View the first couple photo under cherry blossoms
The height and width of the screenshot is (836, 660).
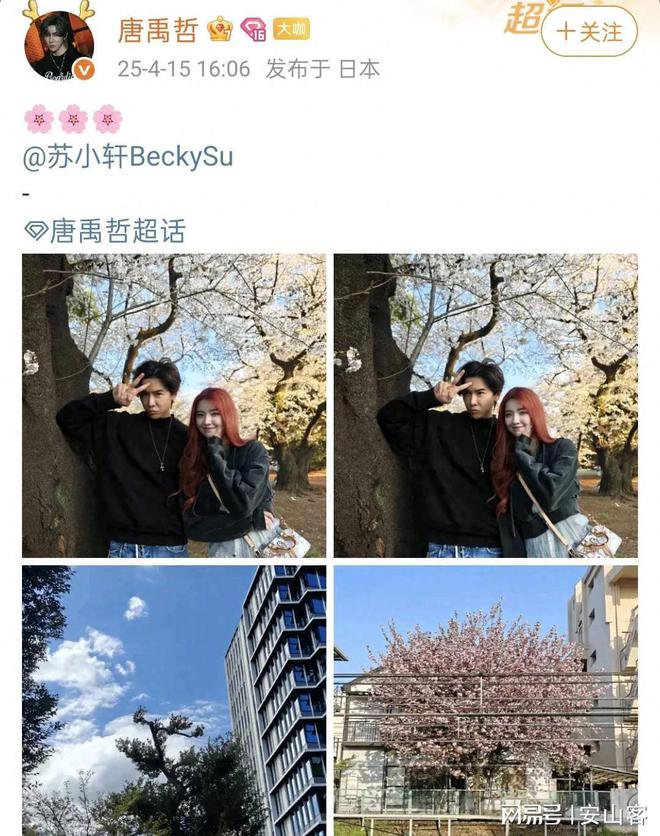[174, 405]
